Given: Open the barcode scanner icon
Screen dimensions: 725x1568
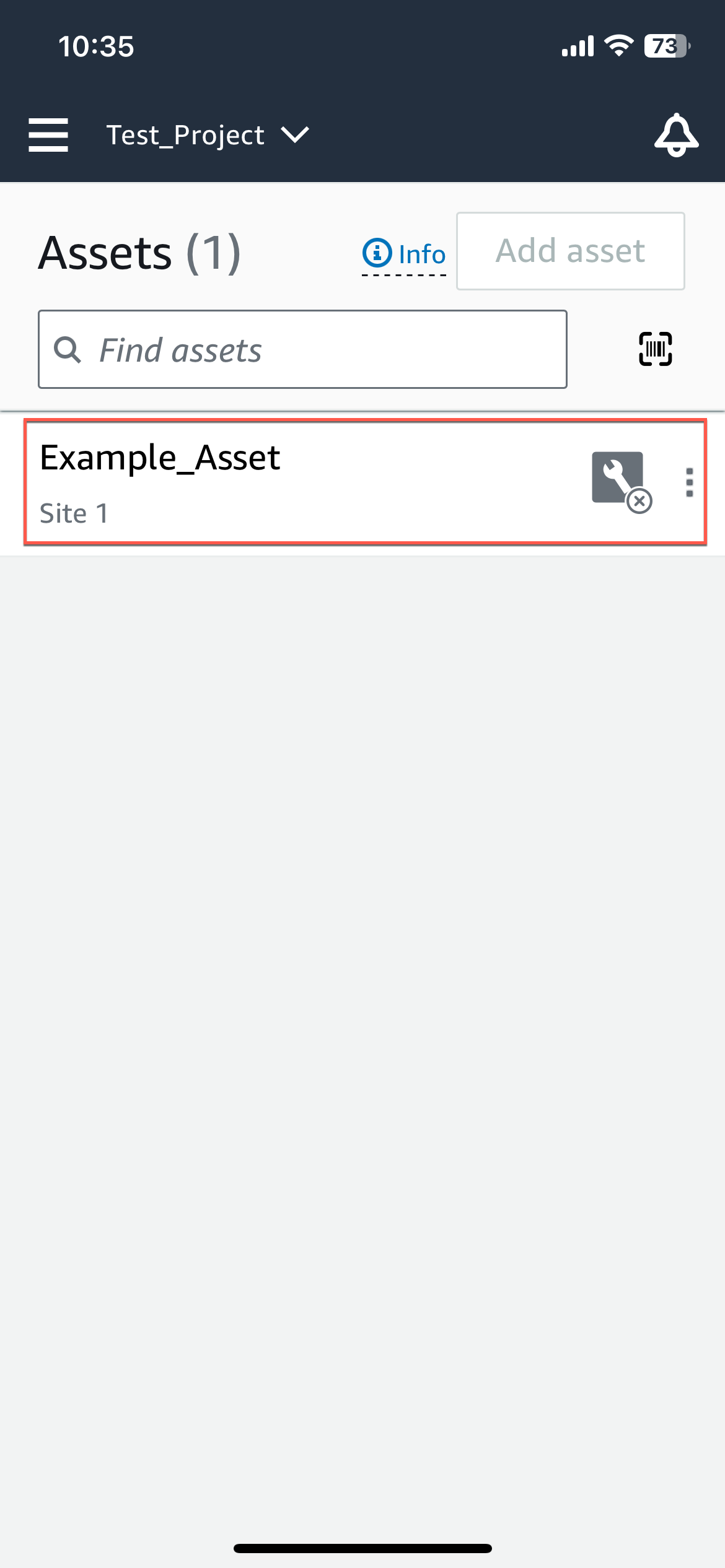Looking at the screenshot, I should click(656, 349).
